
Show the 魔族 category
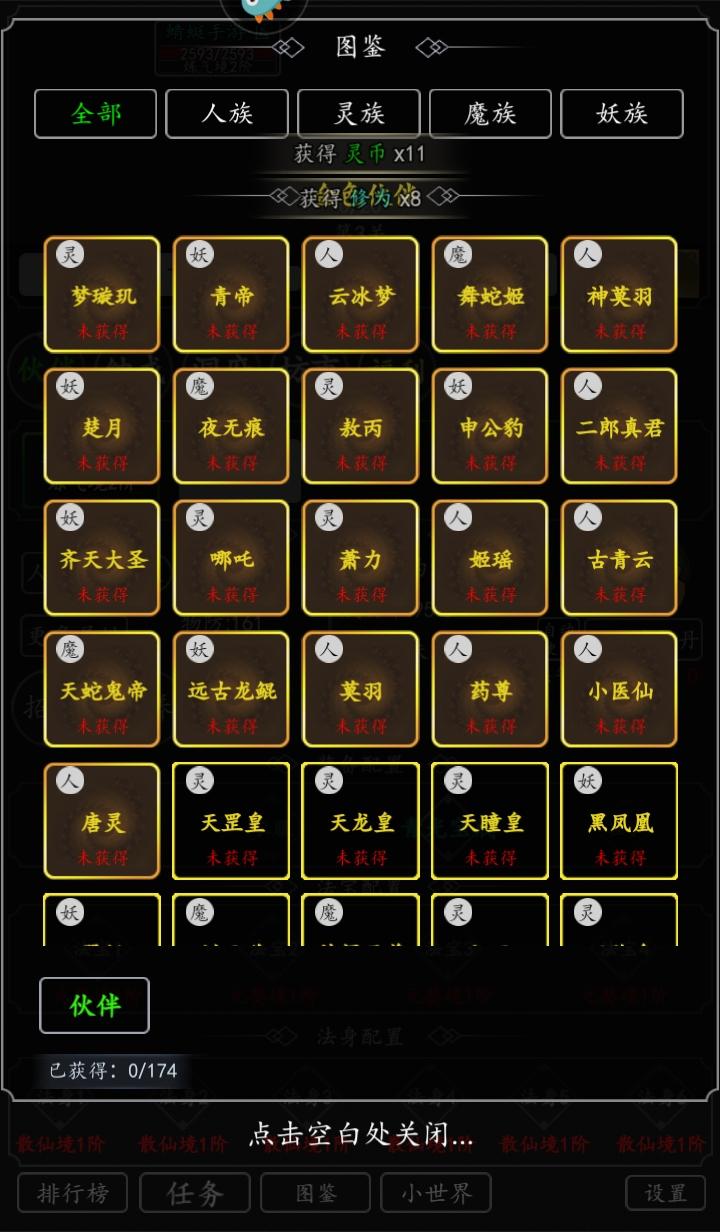(490, 114)
